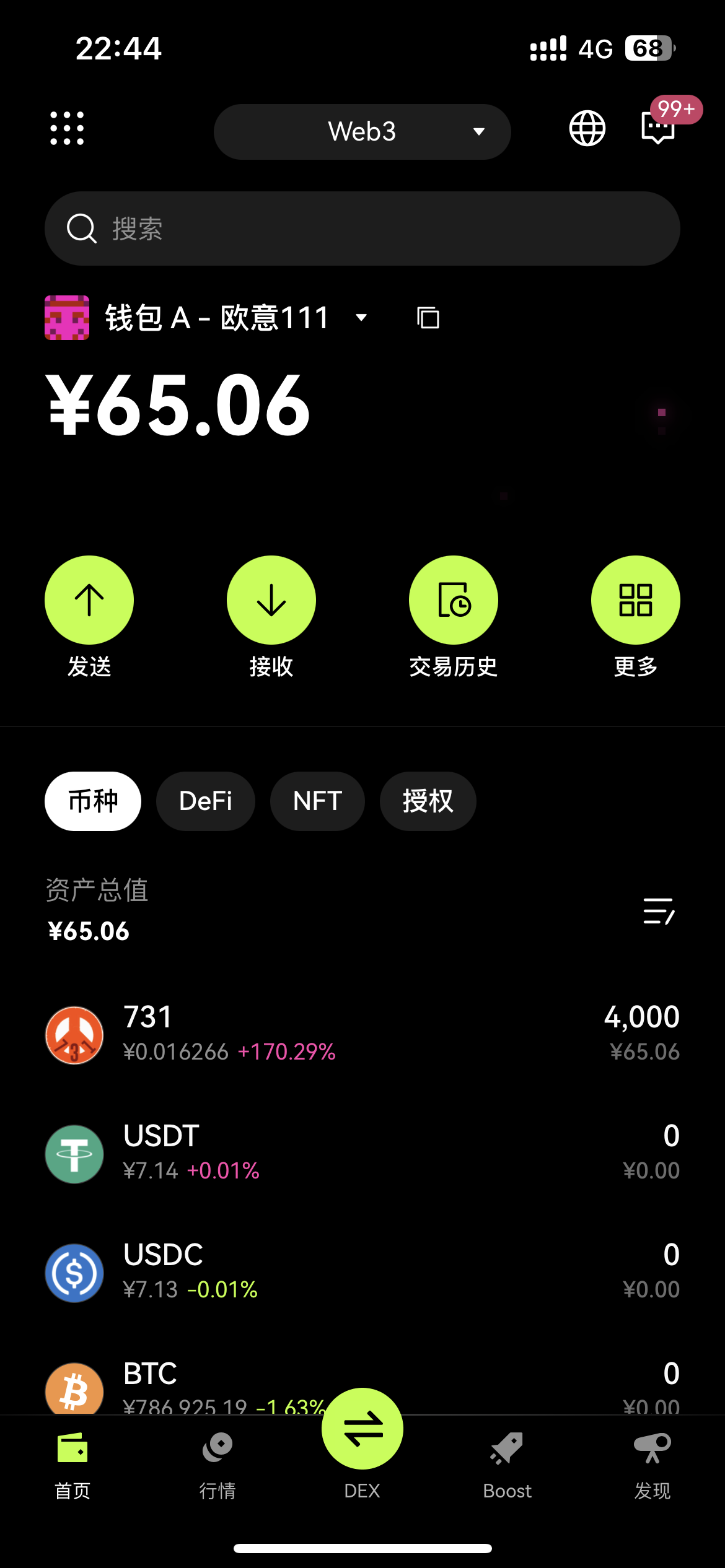725x1568 pixels.
Task: Switch to the DeFi tab
Action: click(206, 801)
